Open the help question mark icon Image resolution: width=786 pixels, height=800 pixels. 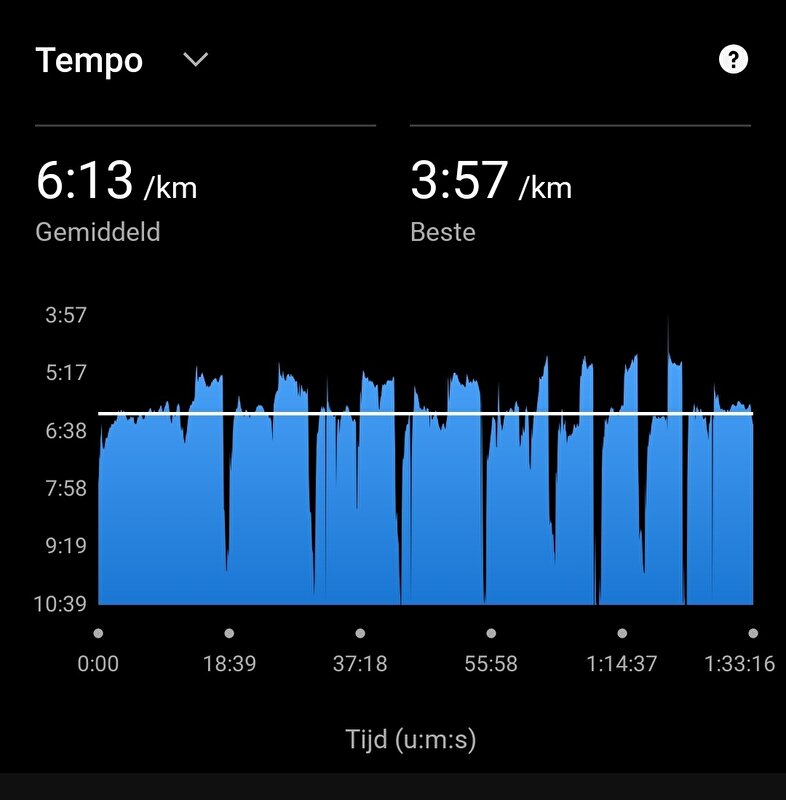point(733,60)
